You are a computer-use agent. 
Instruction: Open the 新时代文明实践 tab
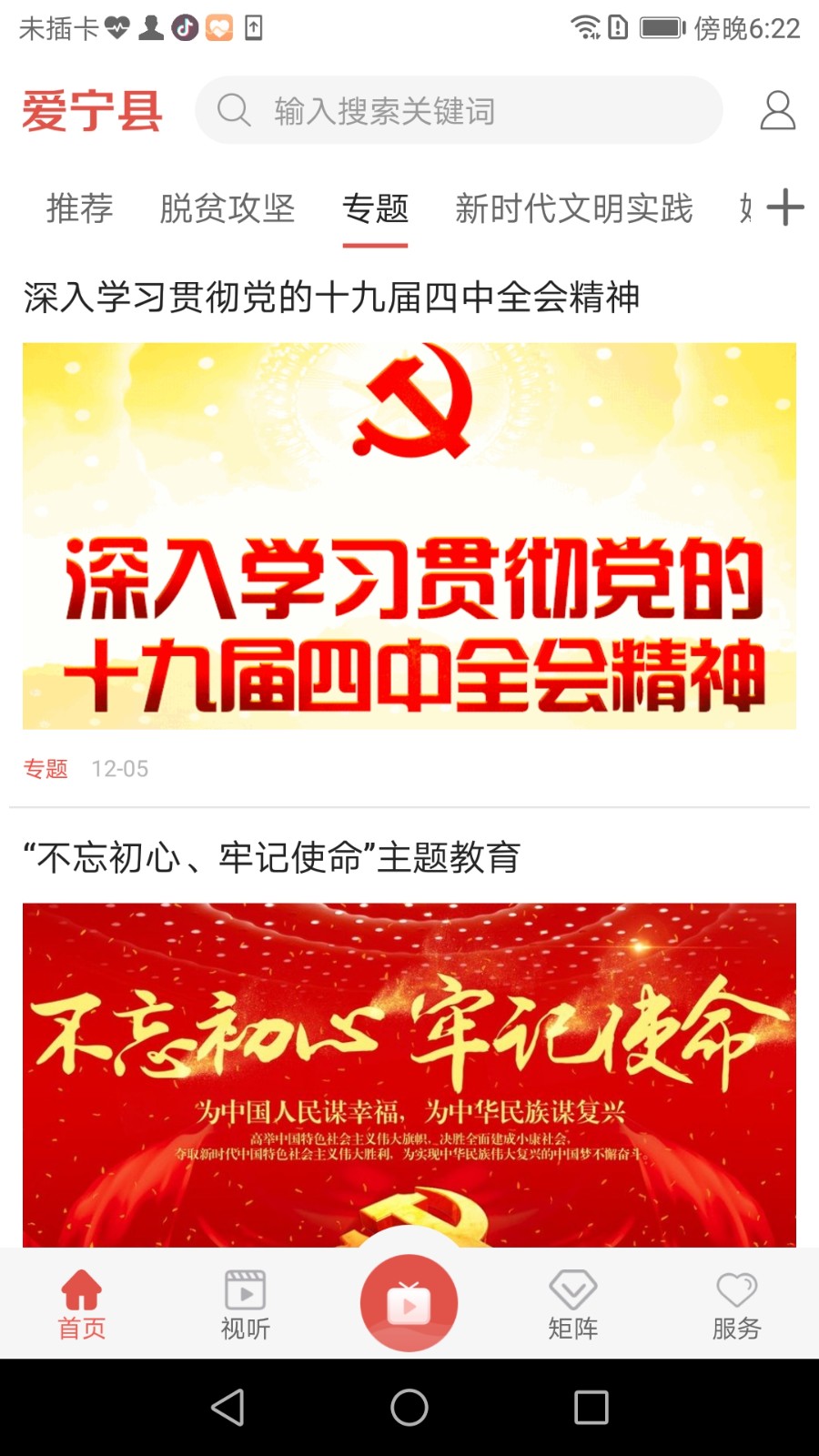click(x=573, y=208)
